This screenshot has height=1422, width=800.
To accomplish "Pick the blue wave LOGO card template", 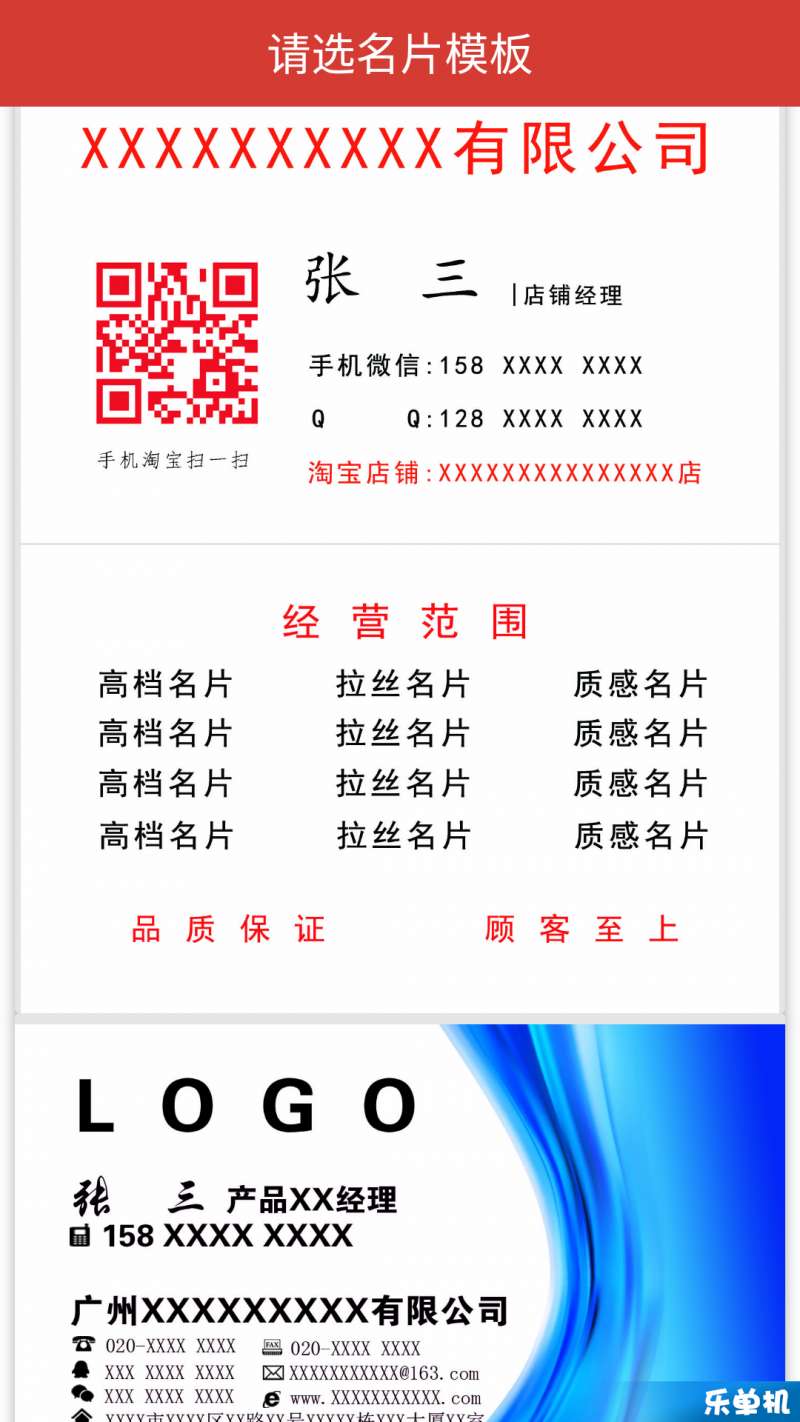I will 400,1220.
